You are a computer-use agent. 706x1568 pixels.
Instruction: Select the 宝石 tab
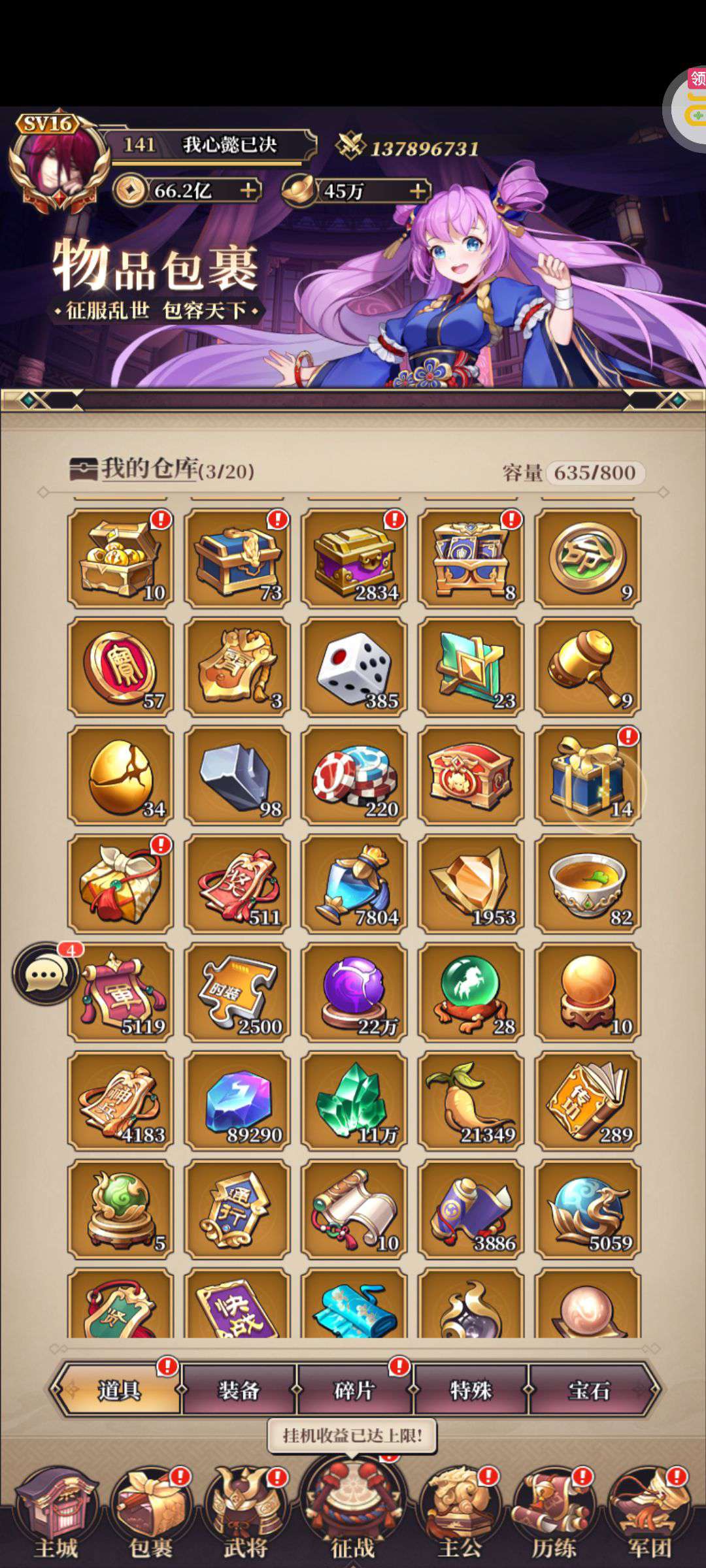coord(588,1390)
